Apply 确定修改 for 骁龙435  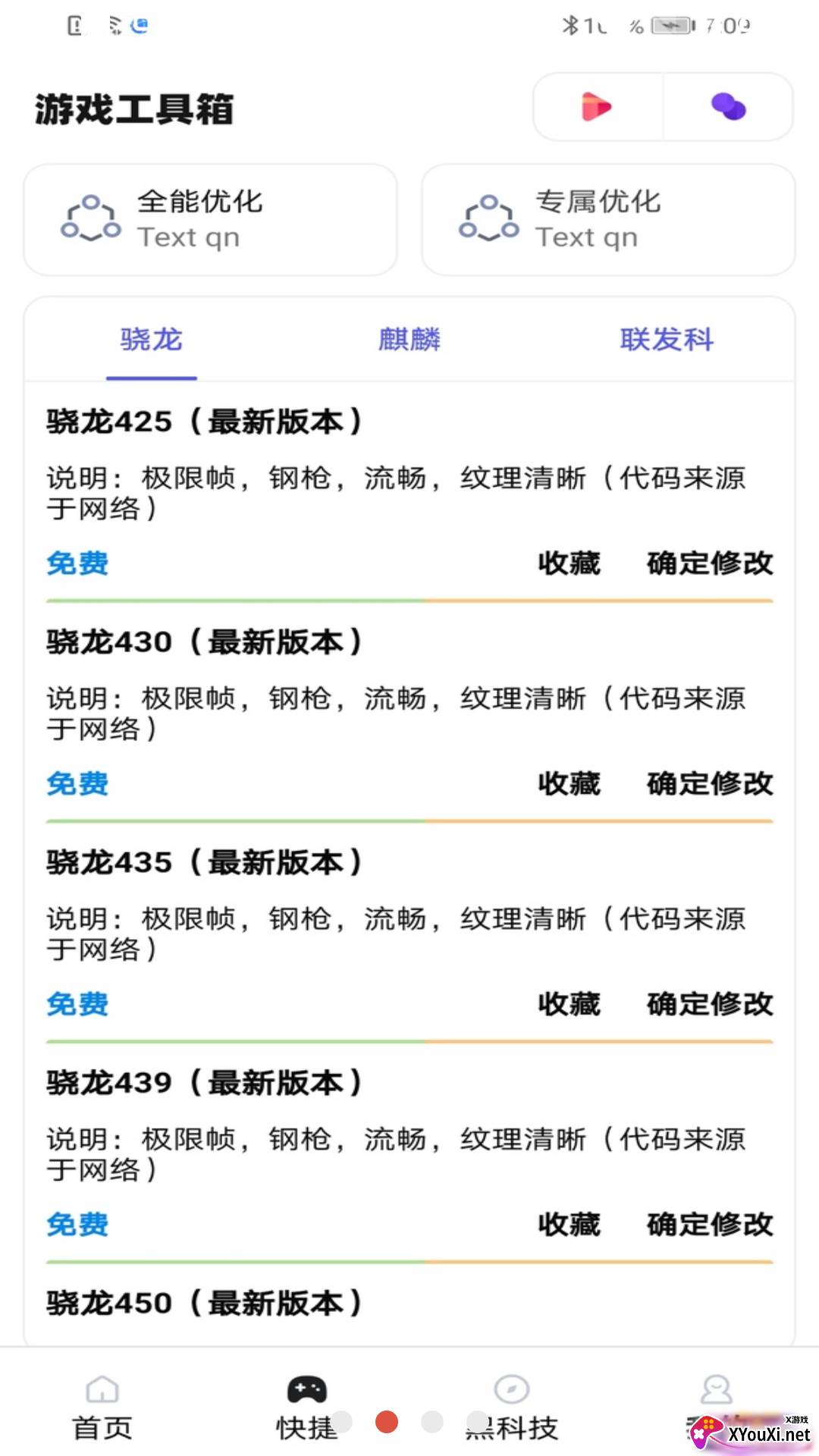point(710,1004)
